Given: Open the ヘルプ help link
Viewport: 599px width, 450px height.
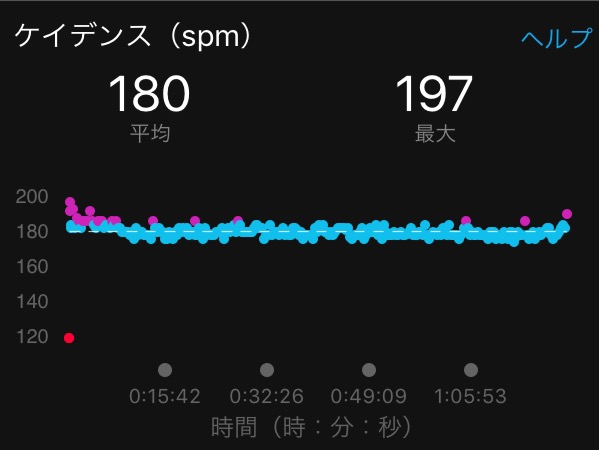Looking at the screenshot, I should click(557, 39).
